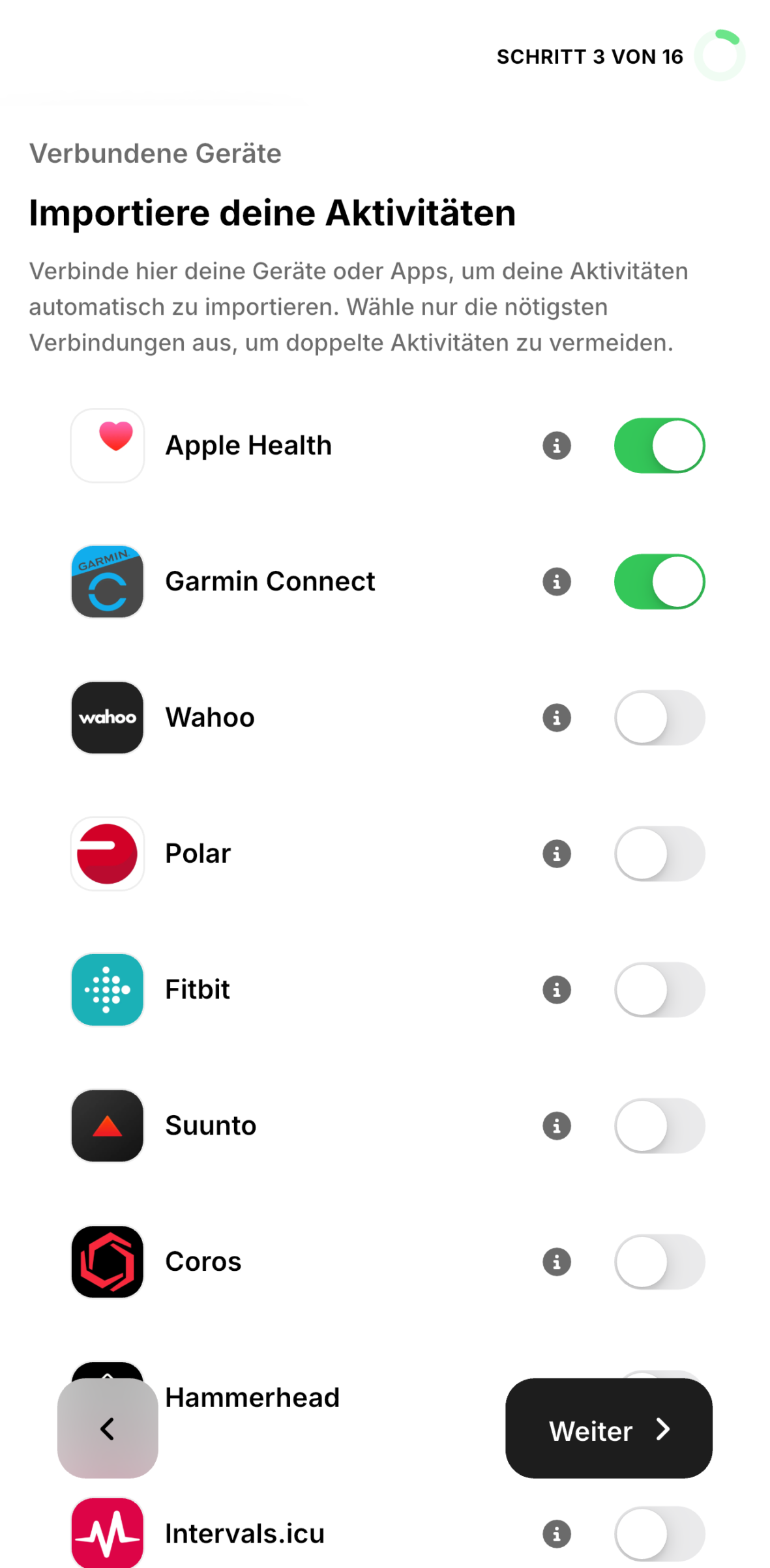Image resolution: width=770 pixels, height=1568 pixels.
Task: Turn off the Apple Health connection
Action: click(659, 446)
